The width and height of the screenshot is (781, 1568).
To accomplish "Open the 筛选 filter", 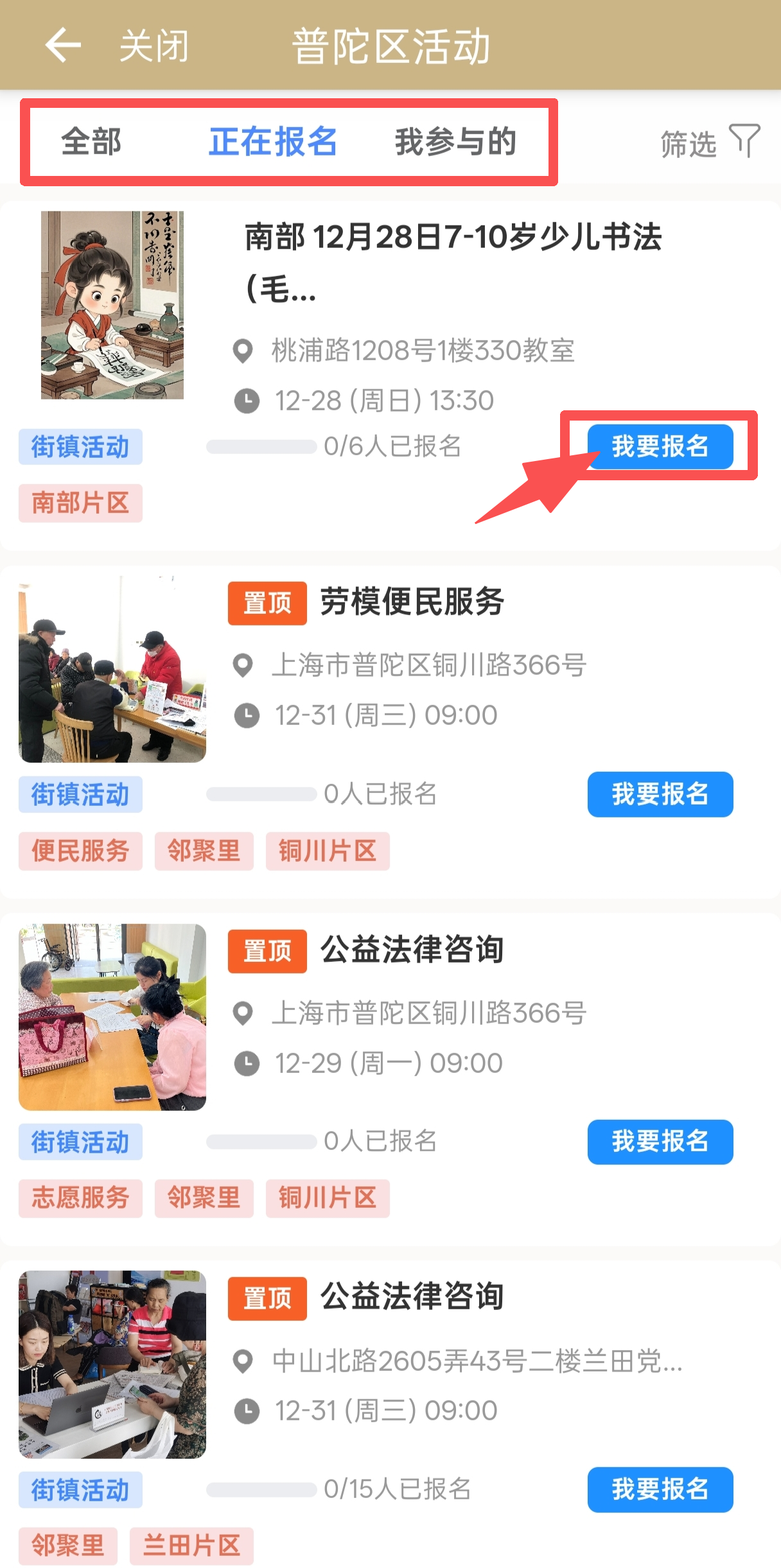I will click(x=709, y=143).
